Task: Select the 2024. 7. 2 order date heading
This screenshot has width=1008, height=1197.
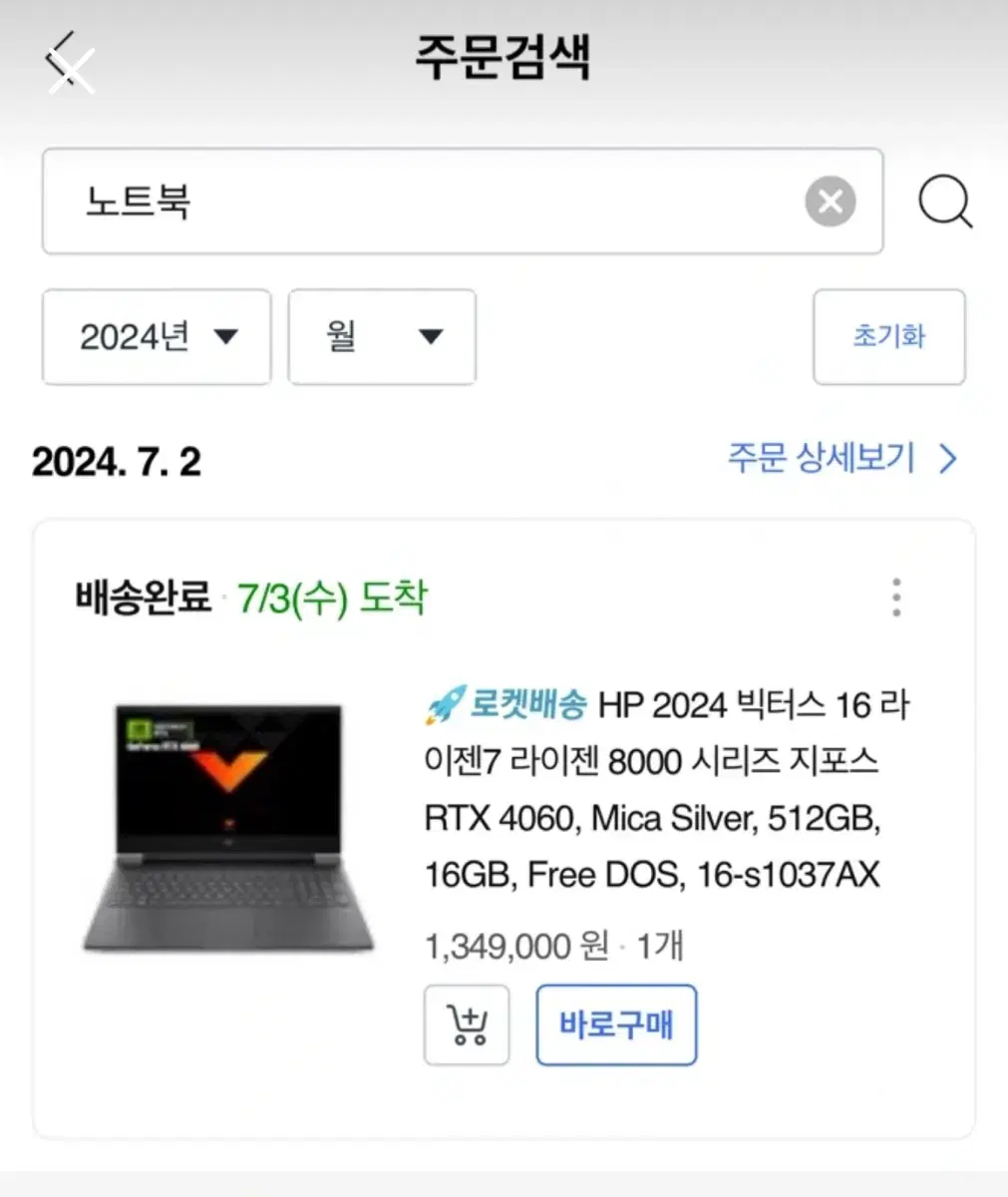Action: point(117,460)
